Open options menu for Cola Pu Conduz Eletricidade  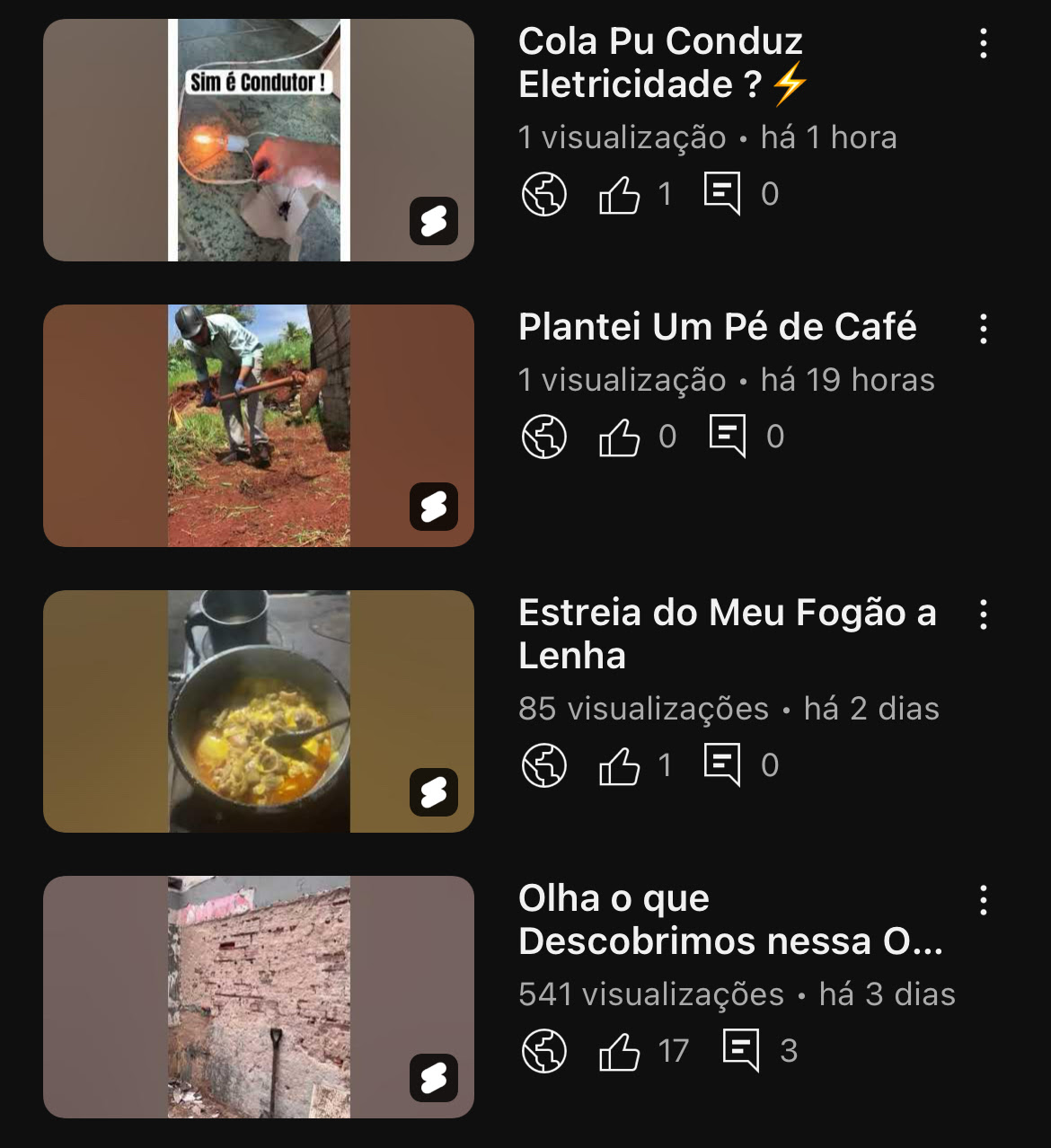(x=984, y=43)
